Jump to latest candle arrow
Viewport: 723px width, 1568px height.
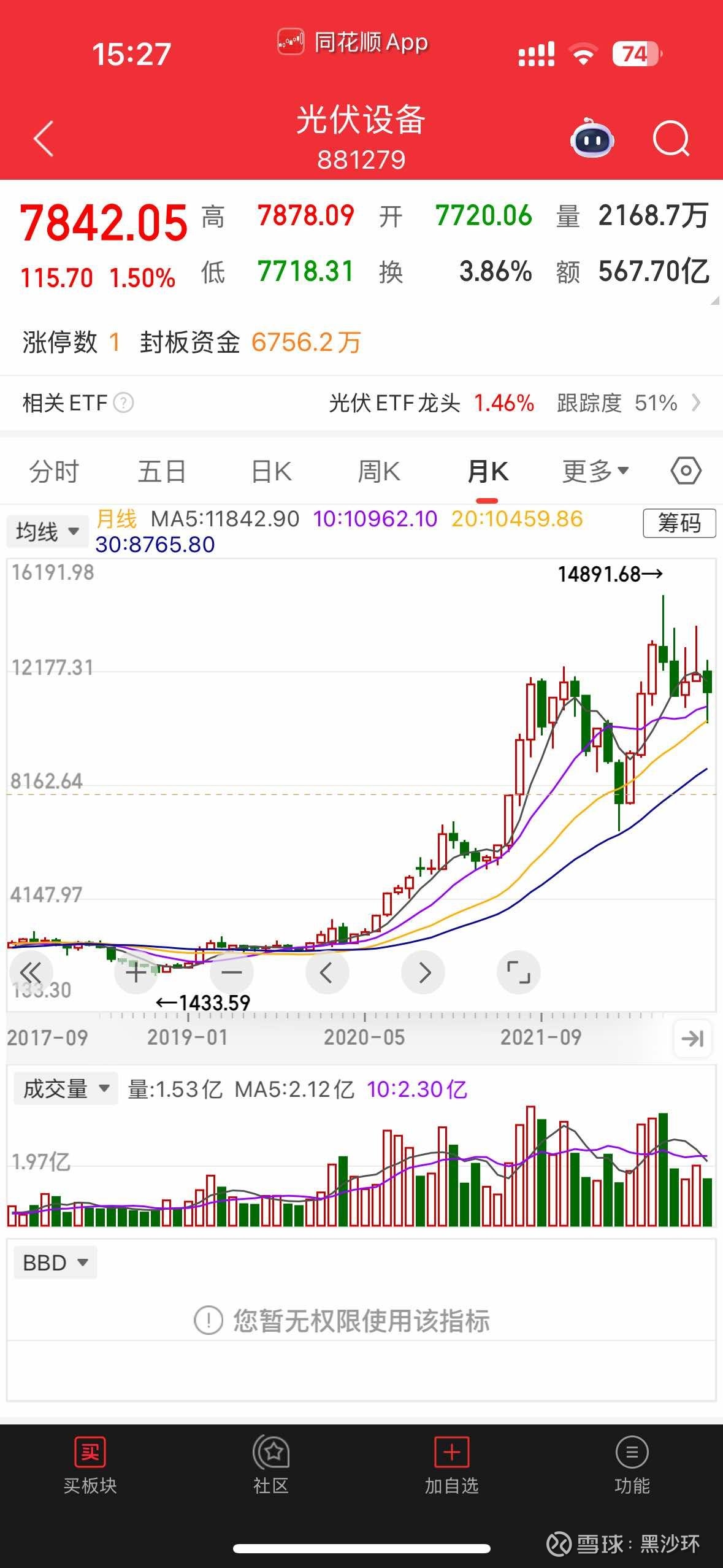point(692,1039)
